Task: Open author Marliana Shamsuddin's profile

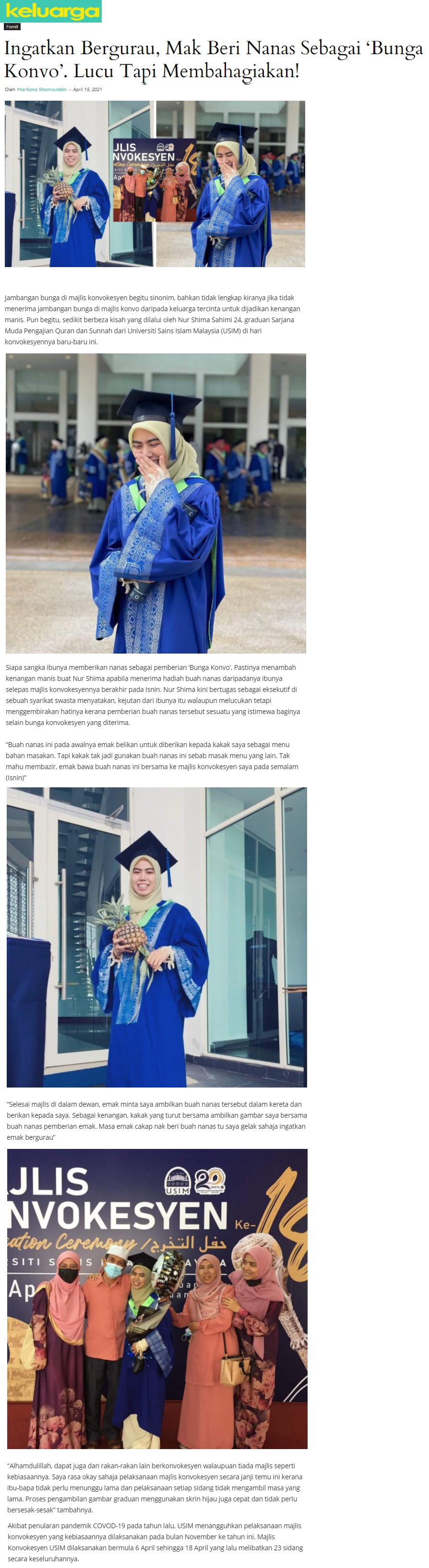Action: pos(42,90)
